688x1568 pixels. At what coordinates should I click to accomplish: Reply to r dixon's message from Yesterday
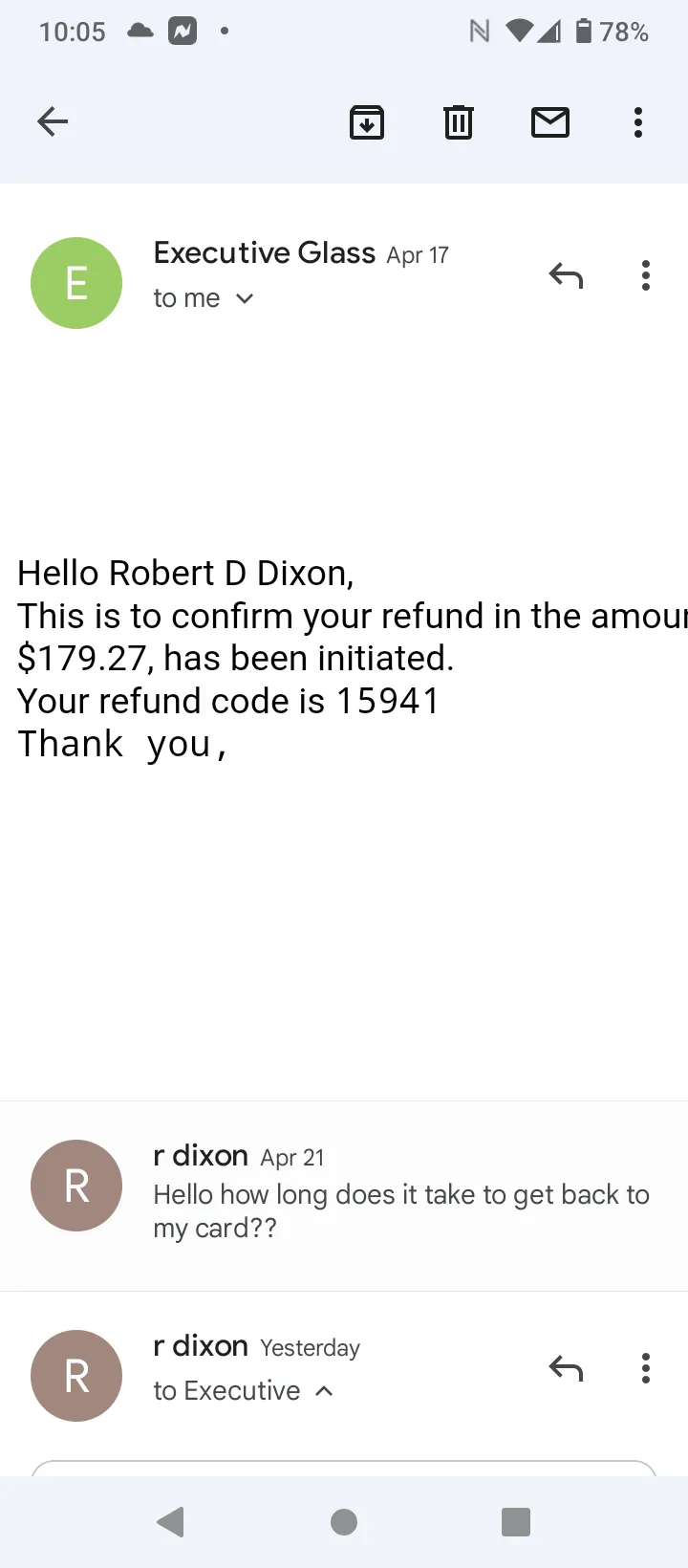(x=566, y=1369)
